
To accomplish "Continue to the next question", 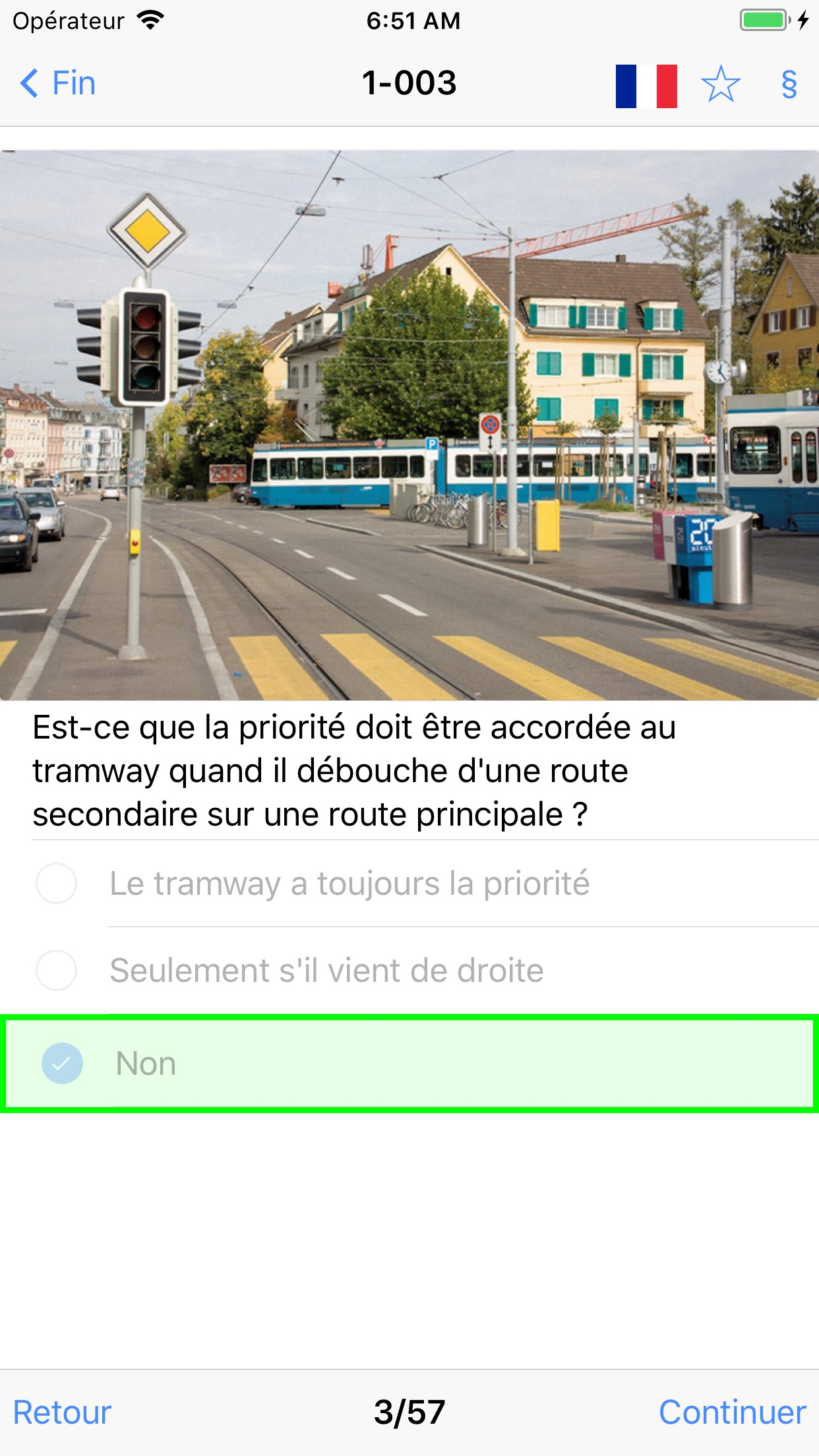I will 732,1412.
